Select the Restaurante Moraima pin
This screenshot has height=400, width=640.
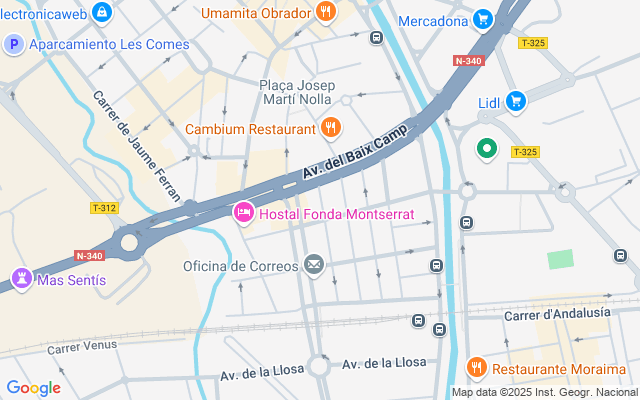(x=475, y=368)
